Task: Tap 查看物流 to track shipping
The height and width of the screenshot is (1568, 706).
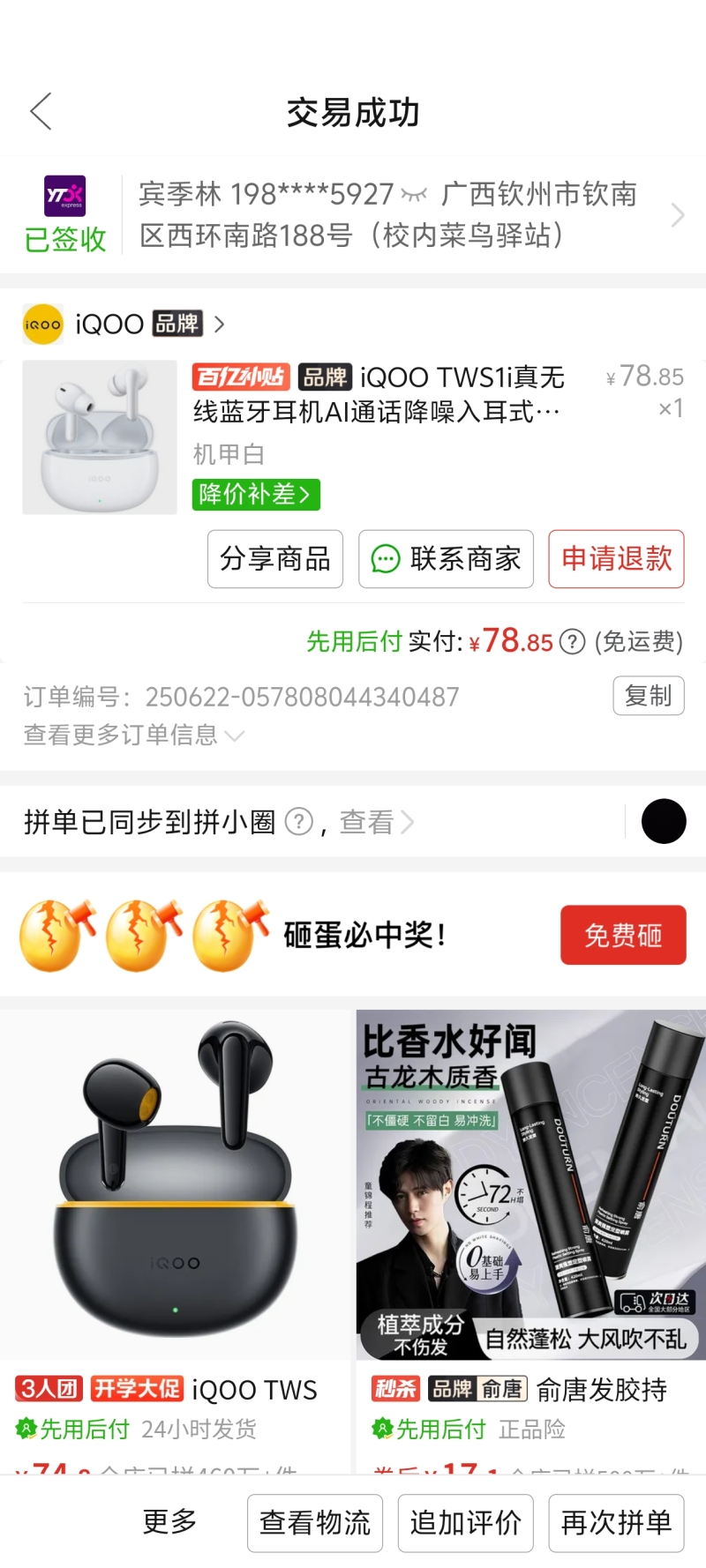Action: pos(315,1523)
